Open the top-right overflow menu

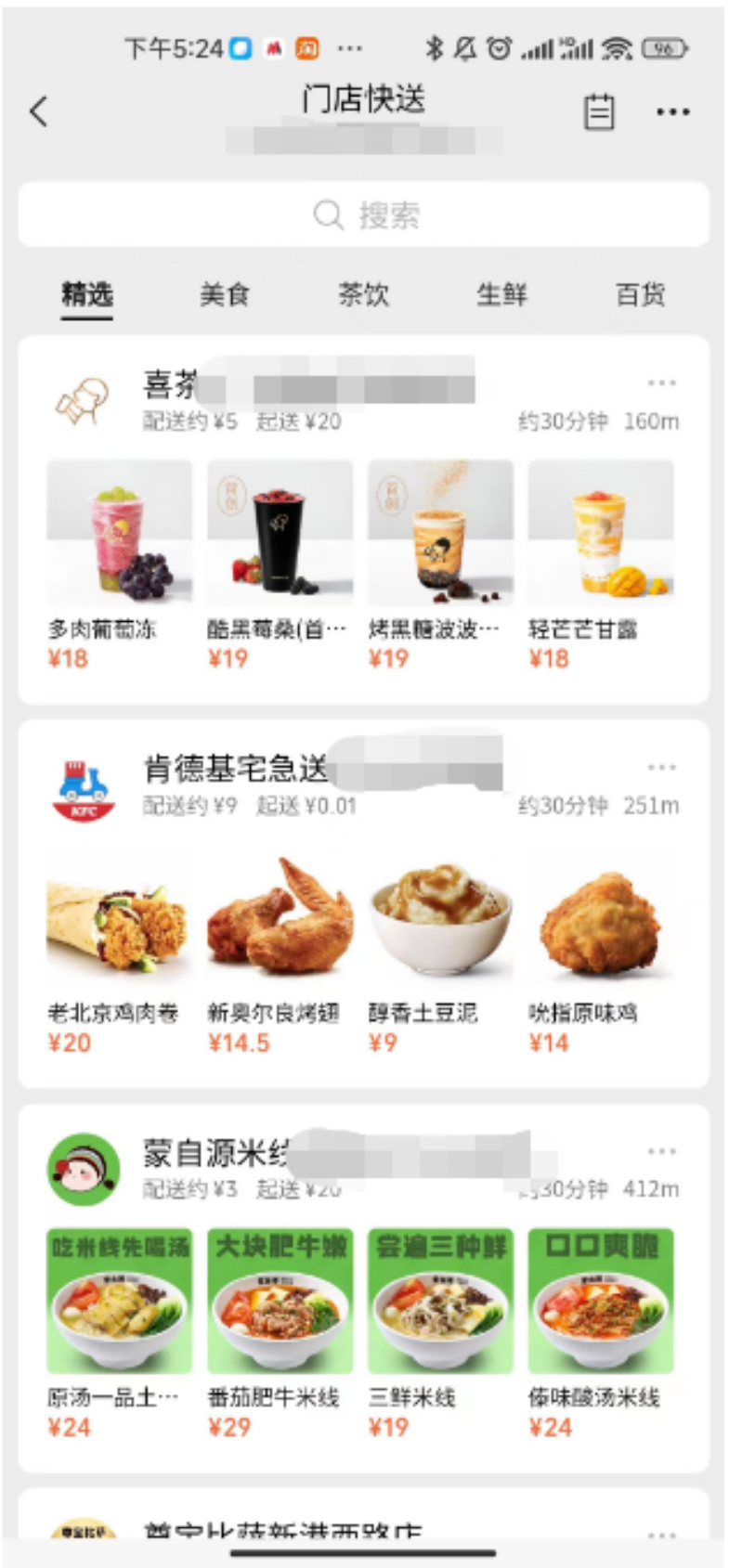[672, 112]
